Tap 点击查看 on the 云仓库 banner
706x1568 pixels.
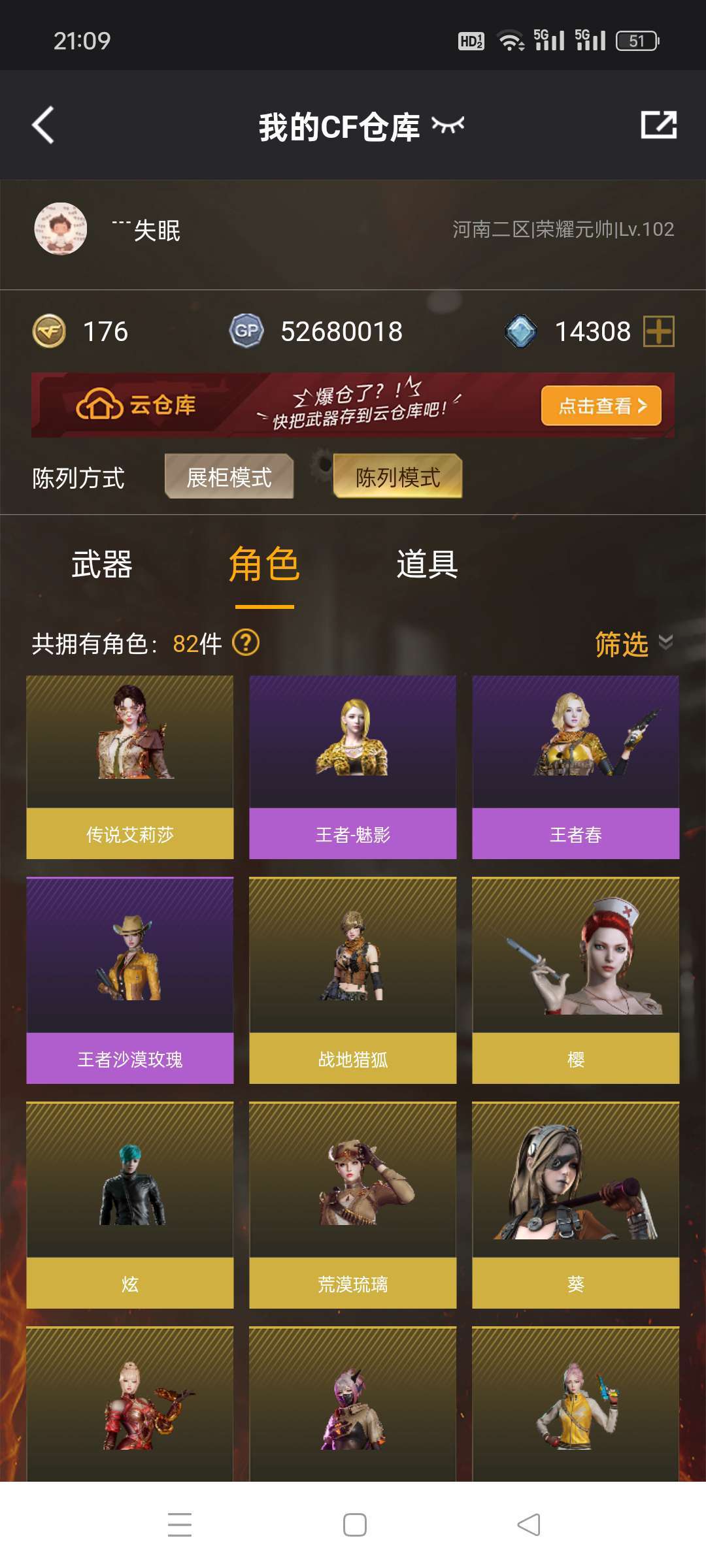[x=601, y=406]
